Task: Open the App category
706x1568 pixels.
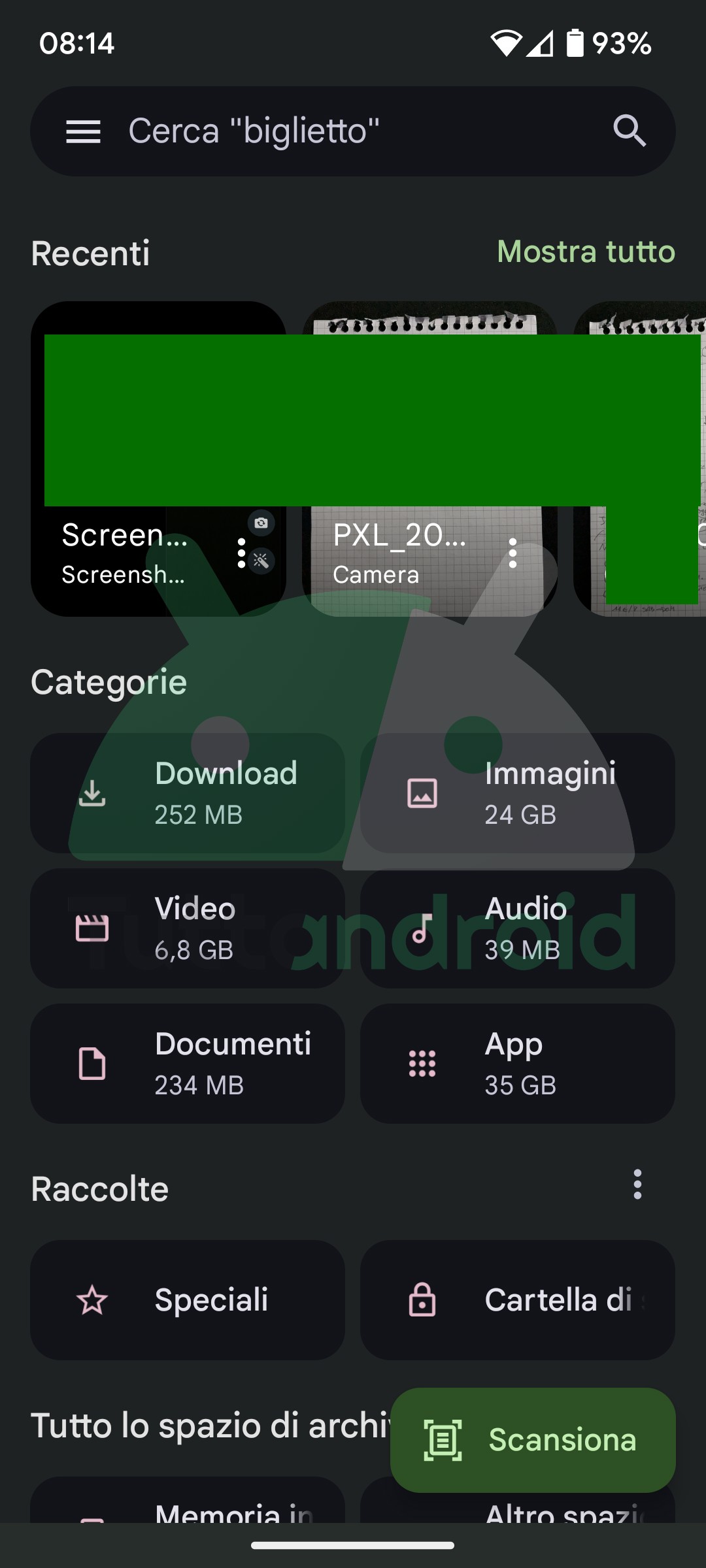Action: (517, 1064)
